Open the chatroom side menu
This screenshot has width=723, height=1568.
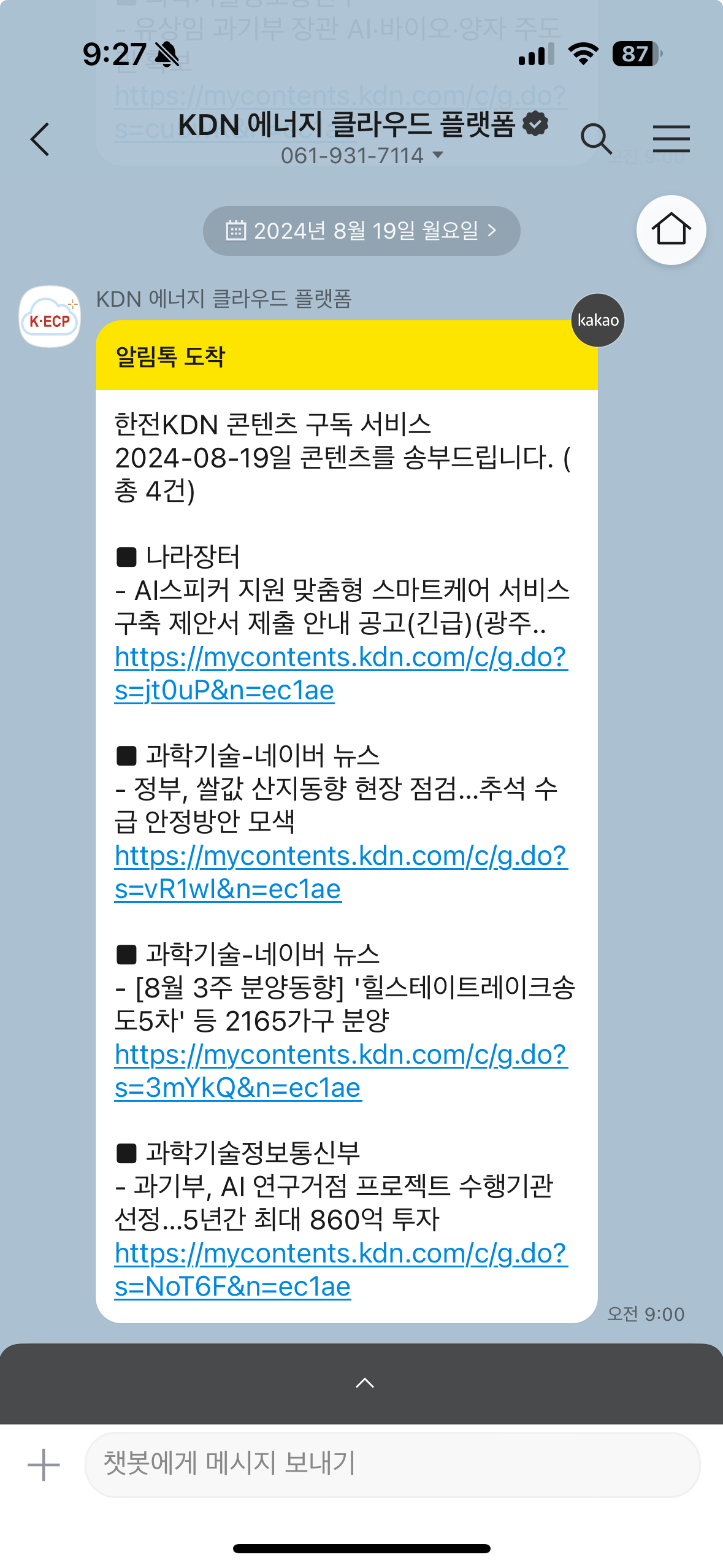click(x=672, y=139)
